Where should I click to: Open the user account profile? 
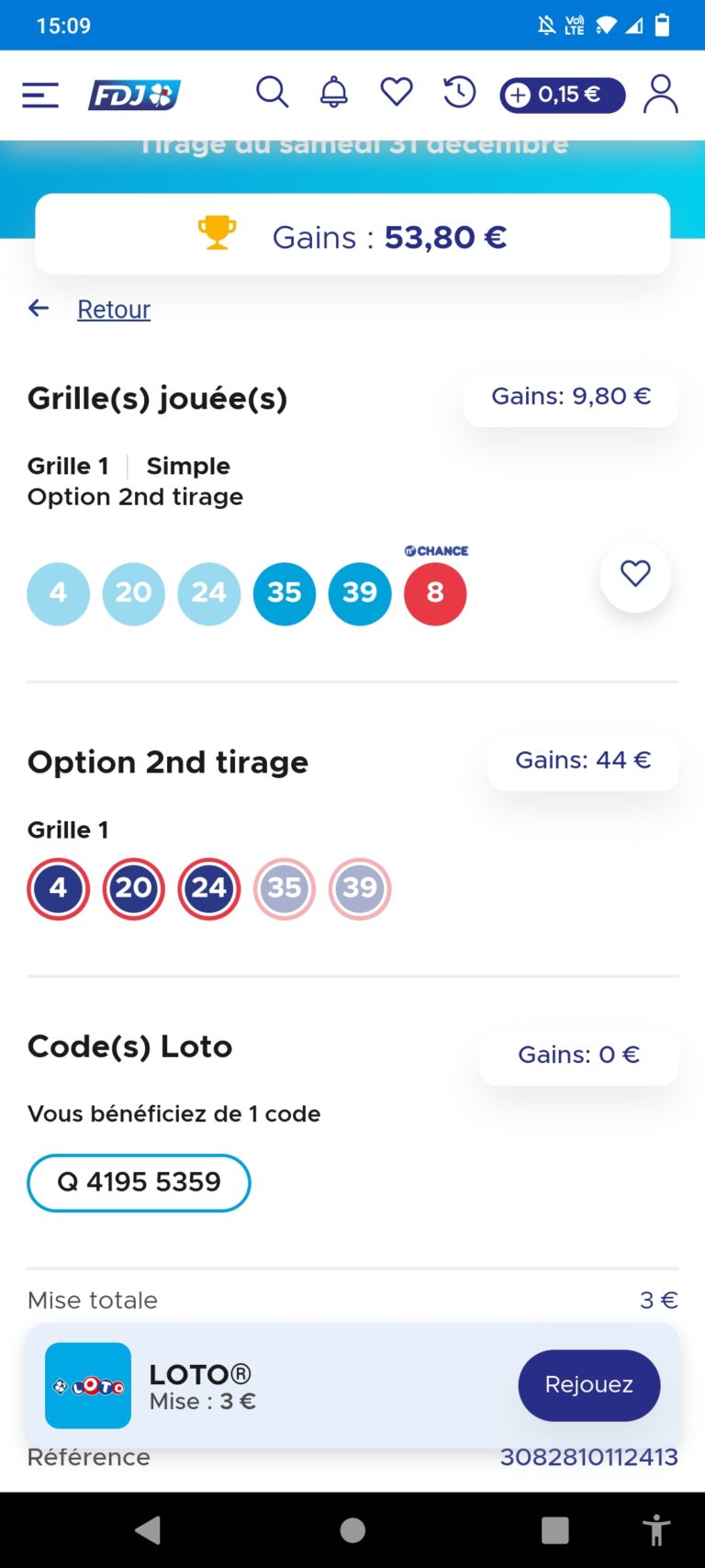coord(661,94)
